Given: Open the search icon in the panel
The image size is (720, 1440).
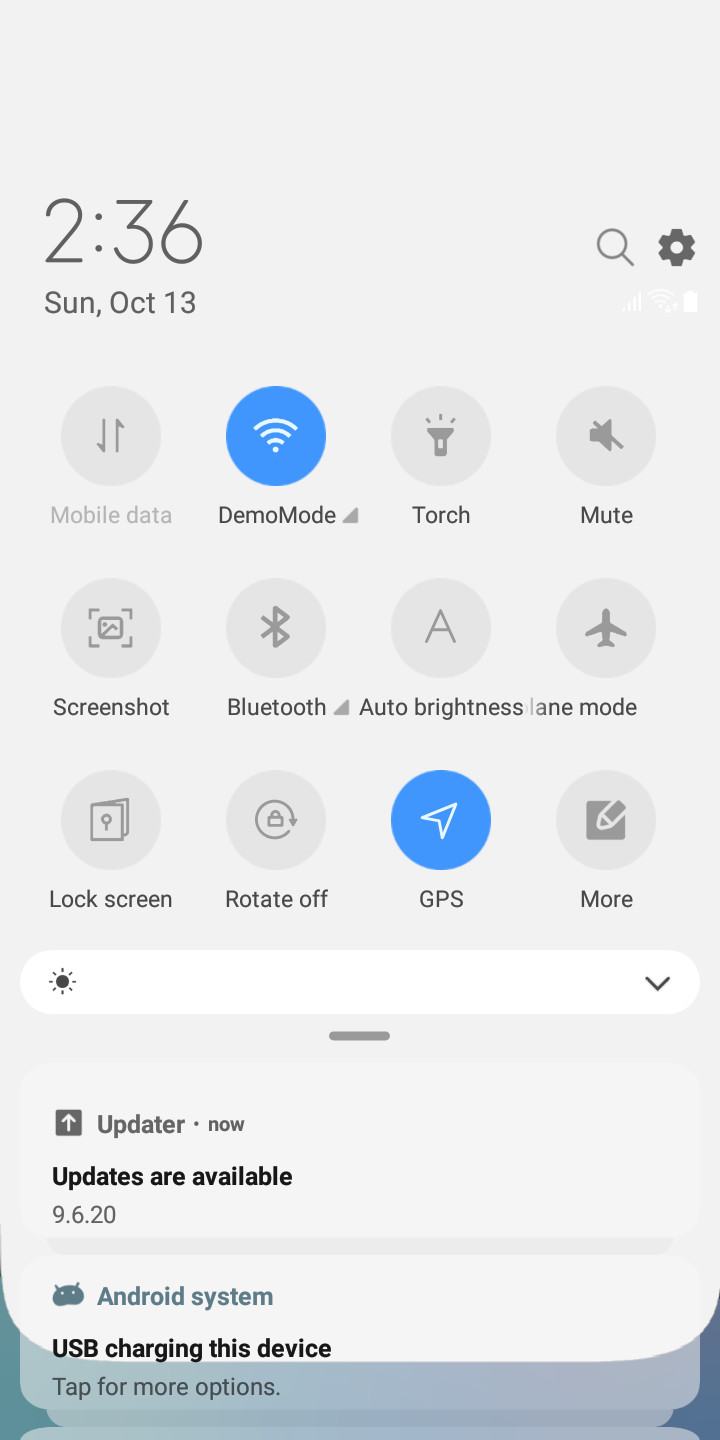Looking at the screenshot, I should 615,247.
